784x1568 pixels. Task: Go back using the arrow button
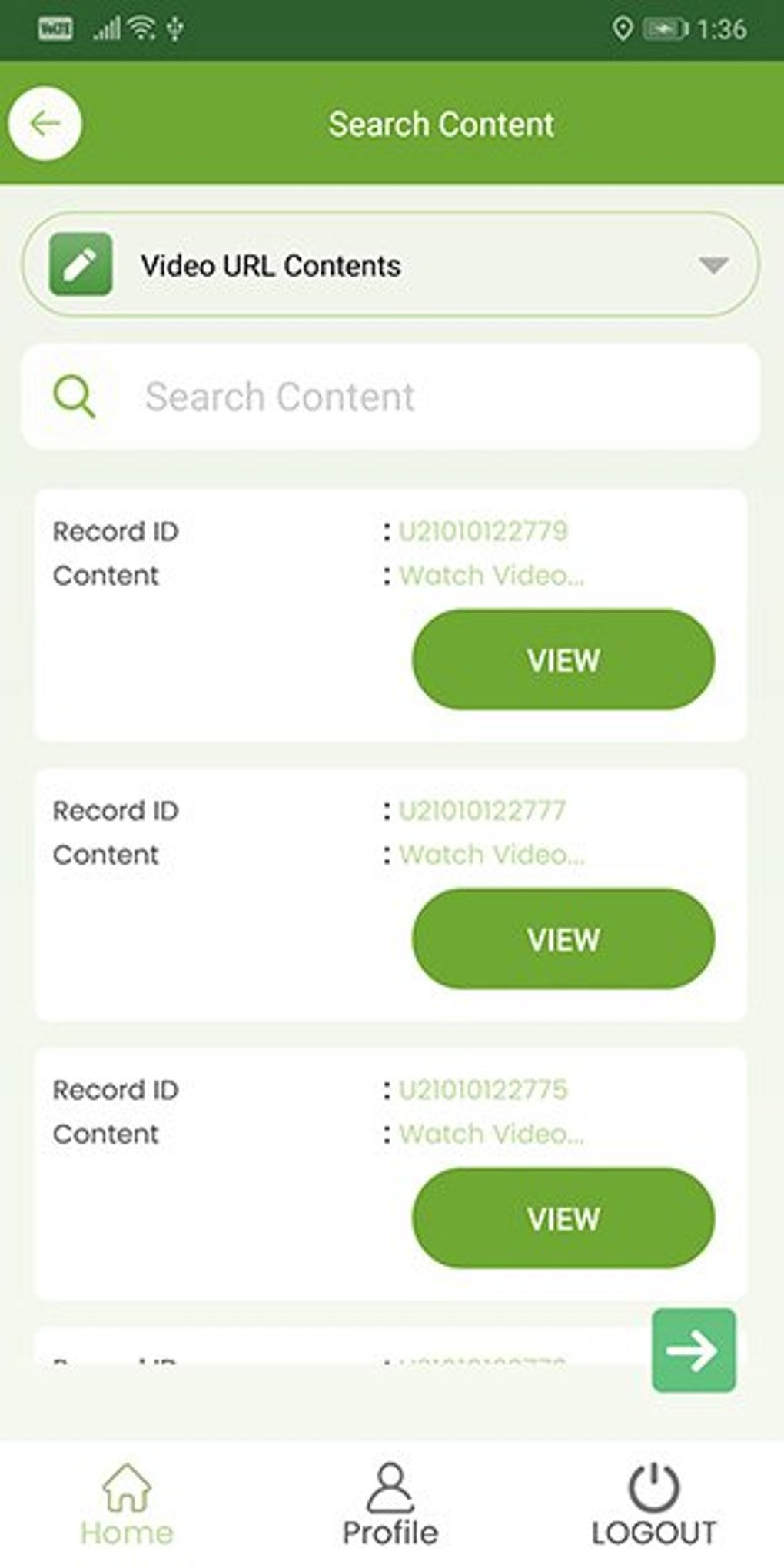pos(45,123)
